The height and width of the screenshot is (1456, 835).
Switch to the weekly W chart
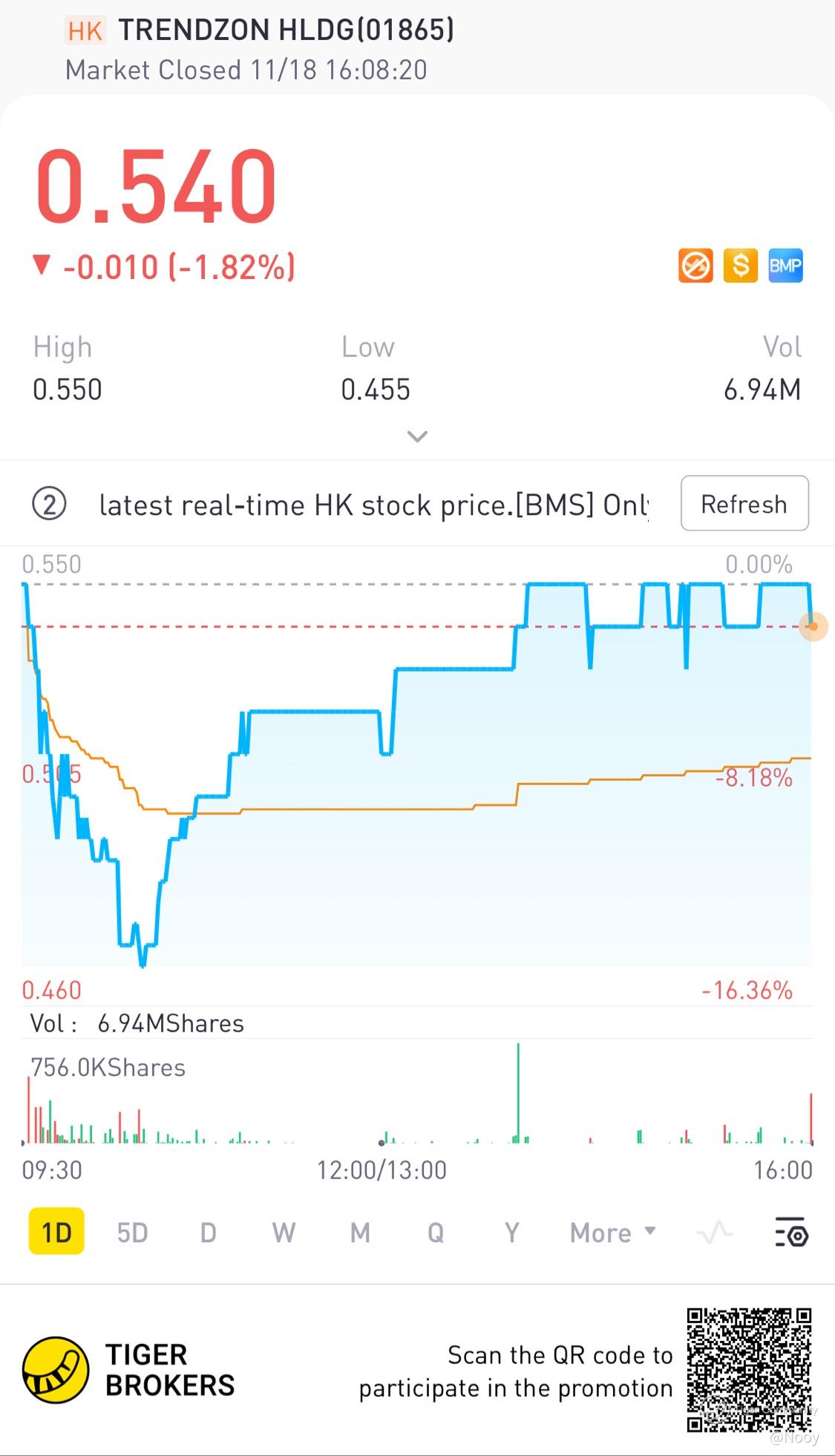tap(284, 1233)
